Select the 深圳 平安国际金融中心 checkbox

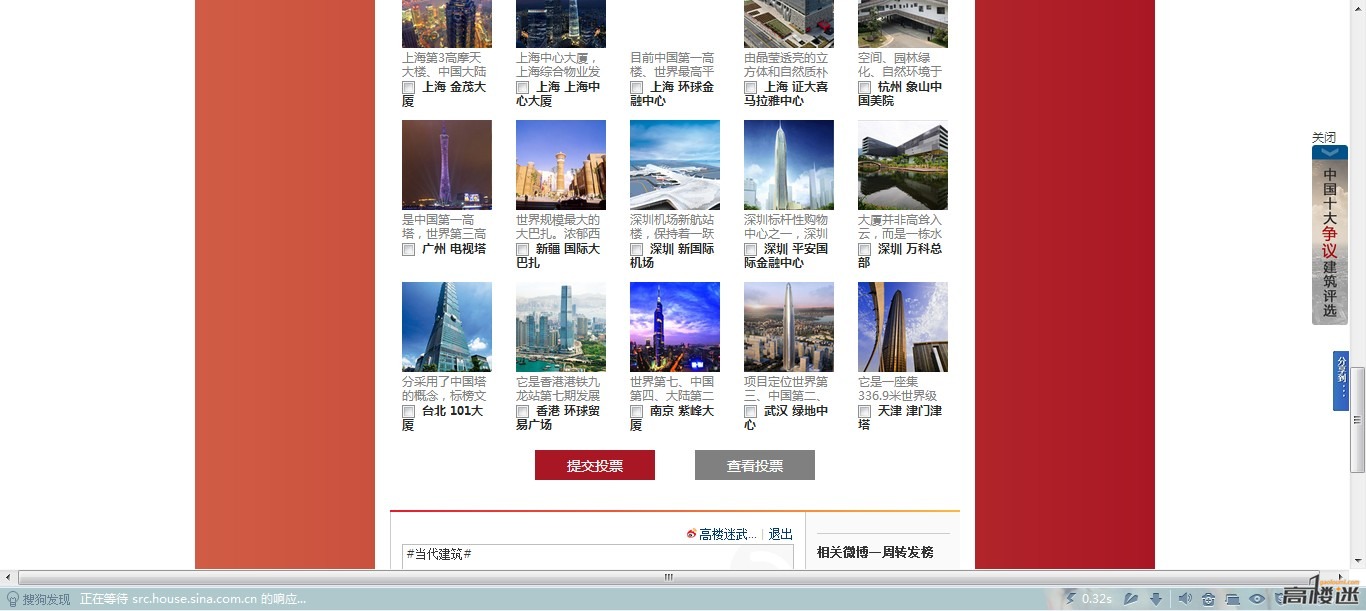751,250
